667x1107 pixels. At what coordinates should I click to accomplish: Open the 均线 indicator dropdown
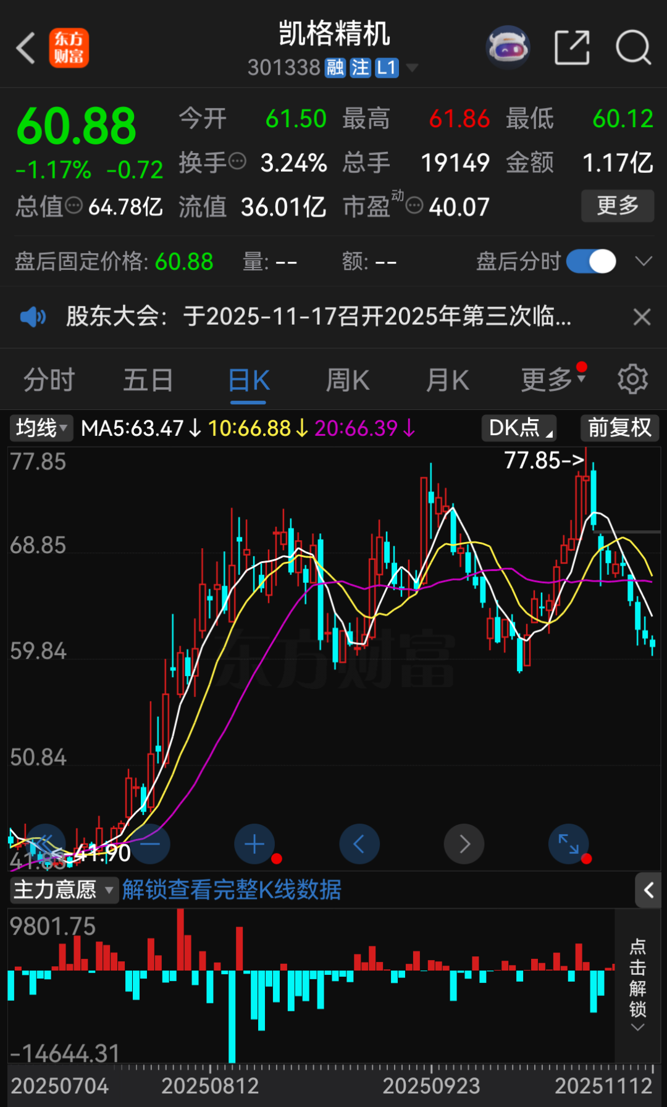(x=42, y=429)
